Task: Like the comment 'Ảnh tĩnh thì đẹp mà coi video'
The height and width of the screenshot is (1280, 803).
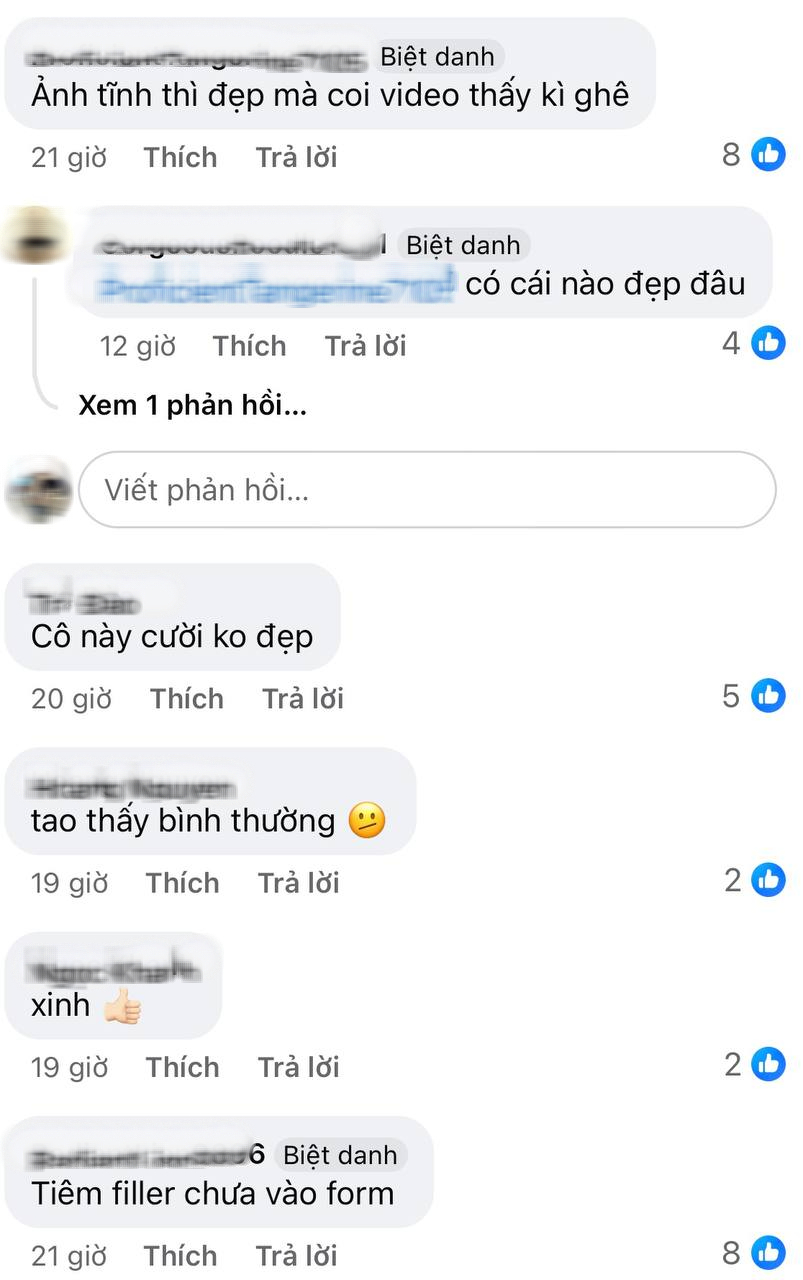Action: (180, 157)
